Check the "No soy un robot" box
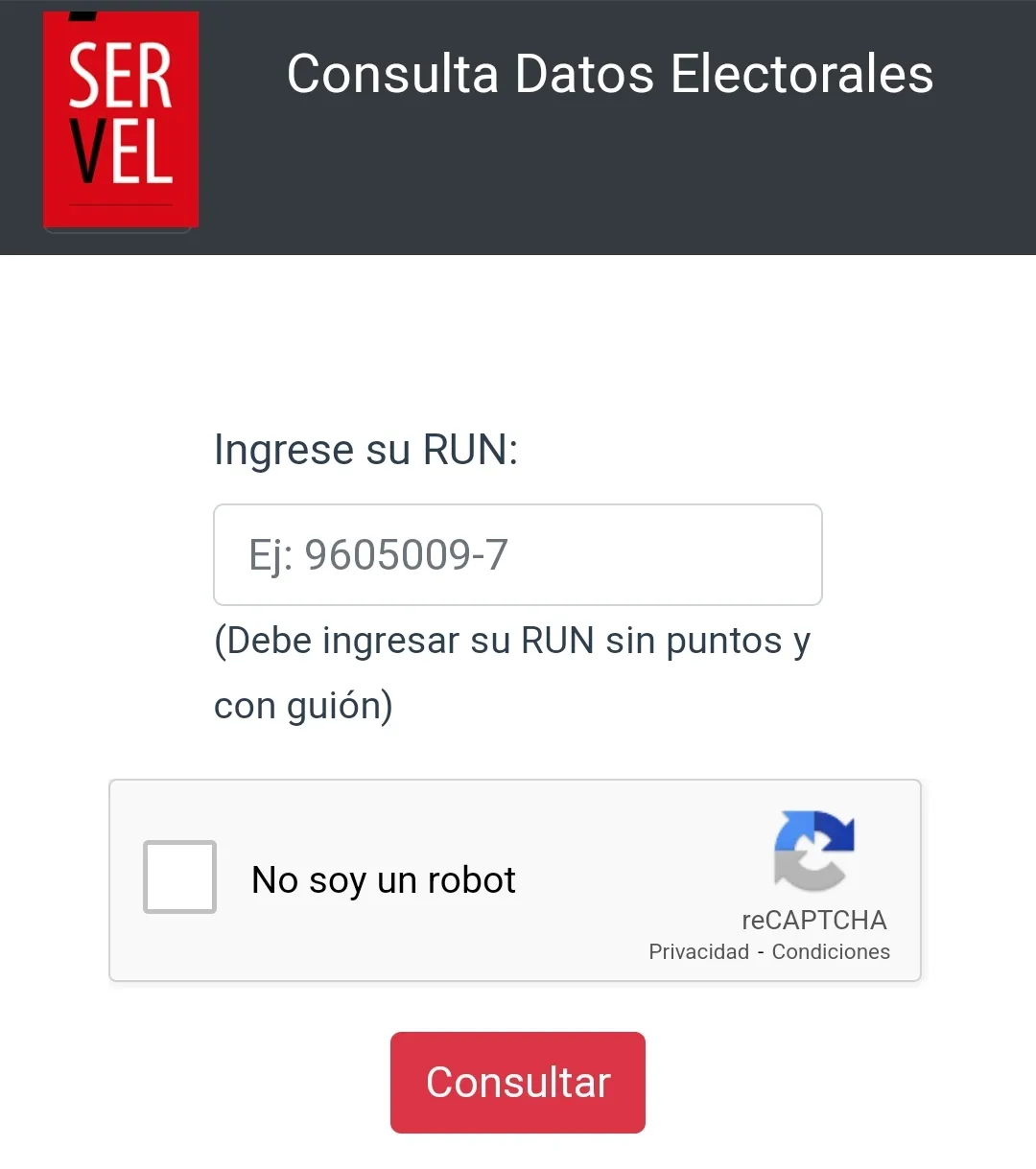1036x1169 pixels. [179, 877]
